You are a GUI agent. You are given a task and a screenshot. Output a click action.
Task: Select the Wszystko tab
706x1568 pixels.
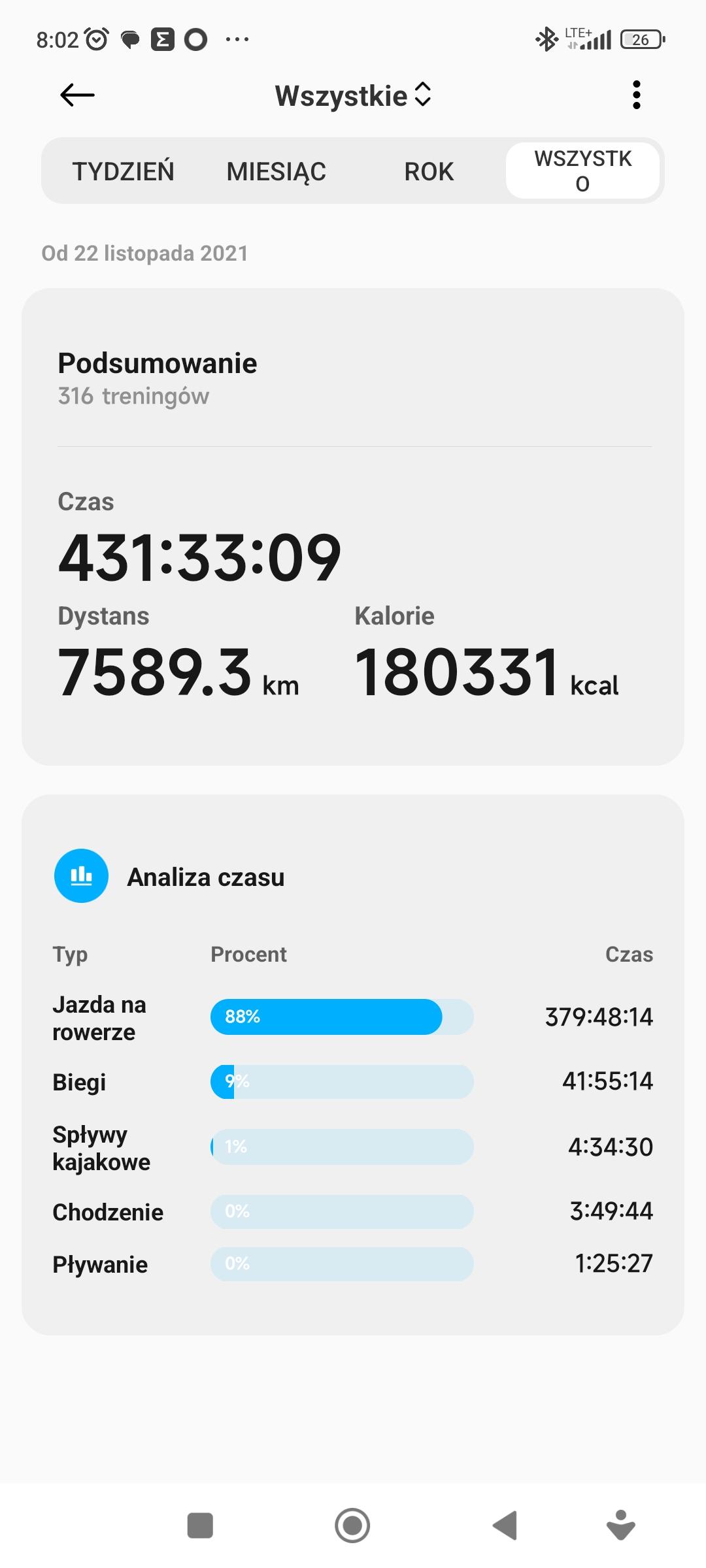point(582,171)
